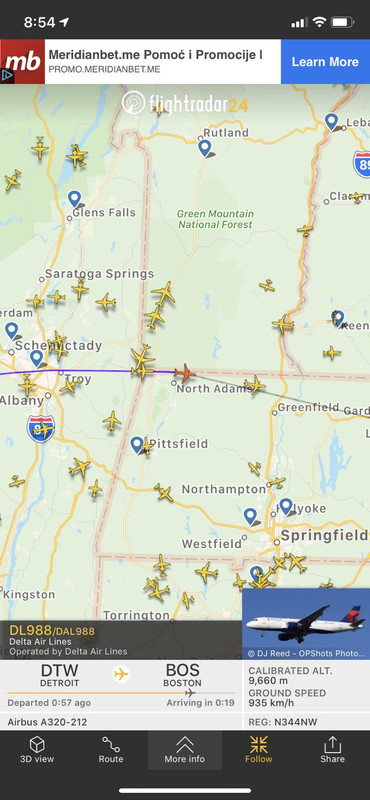Toggle Follow for this flight

(x=259, y=749)
